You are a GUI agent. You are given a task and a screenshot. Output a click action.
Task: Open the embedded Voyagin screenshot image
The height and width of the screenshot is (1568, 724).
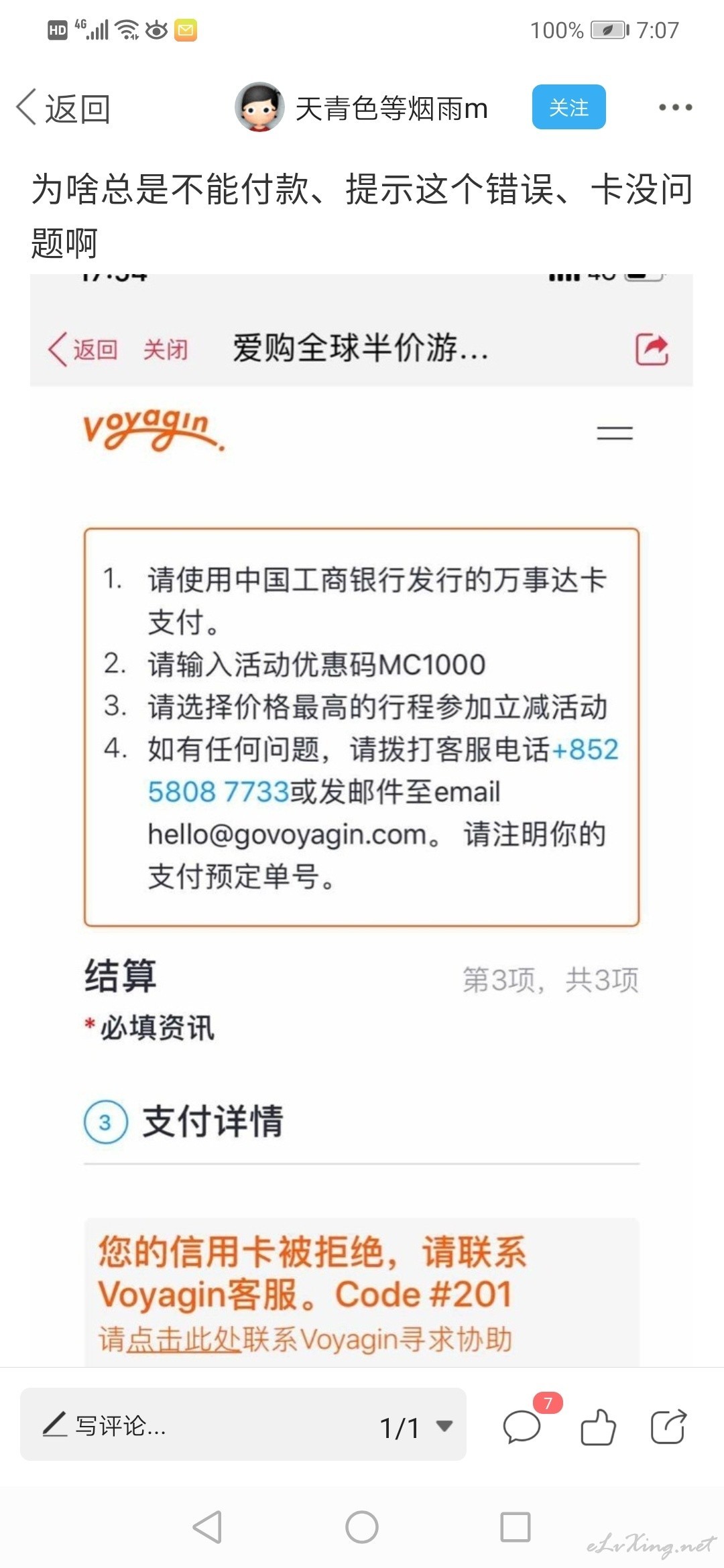pos(361,820)
